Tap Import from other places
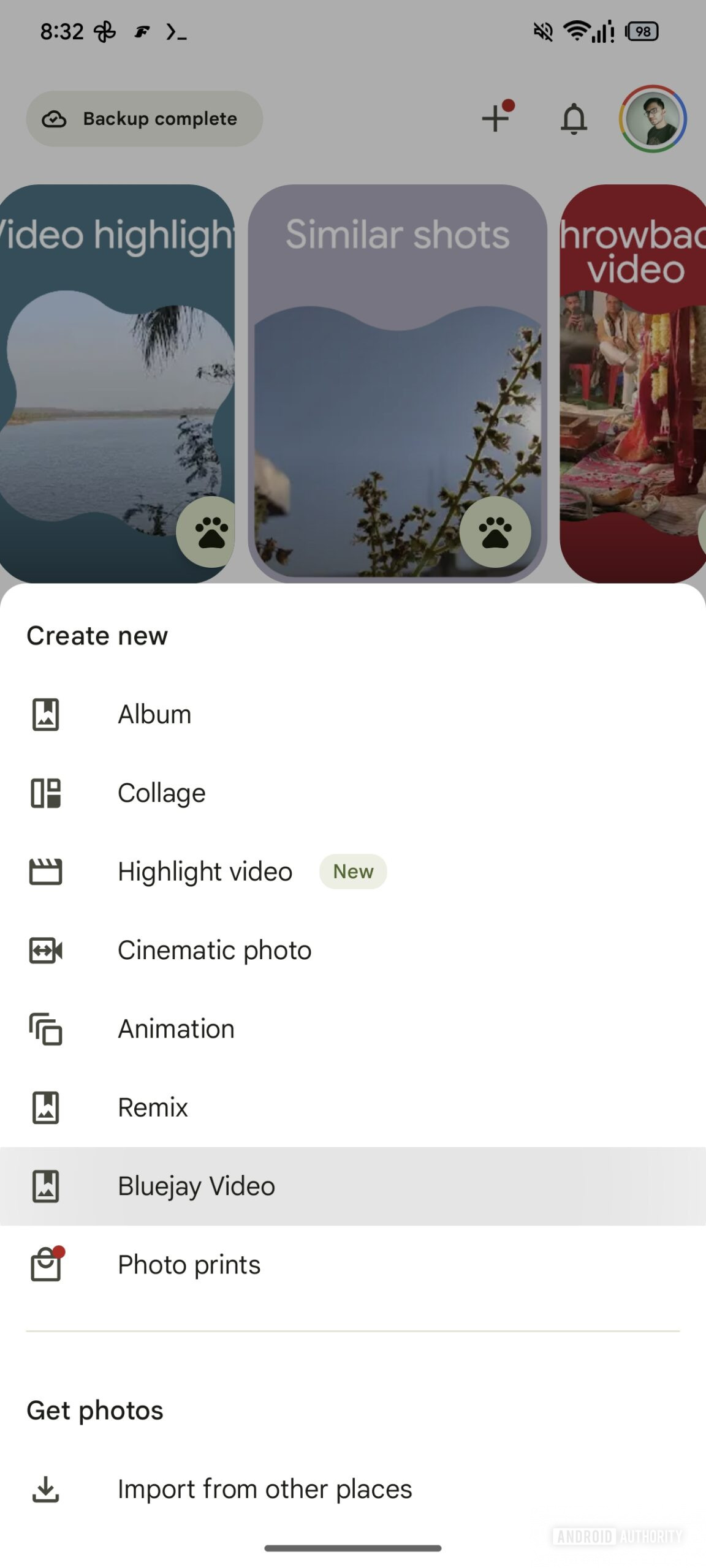This screenshot has width=706, height=1568. (265, 1489)
